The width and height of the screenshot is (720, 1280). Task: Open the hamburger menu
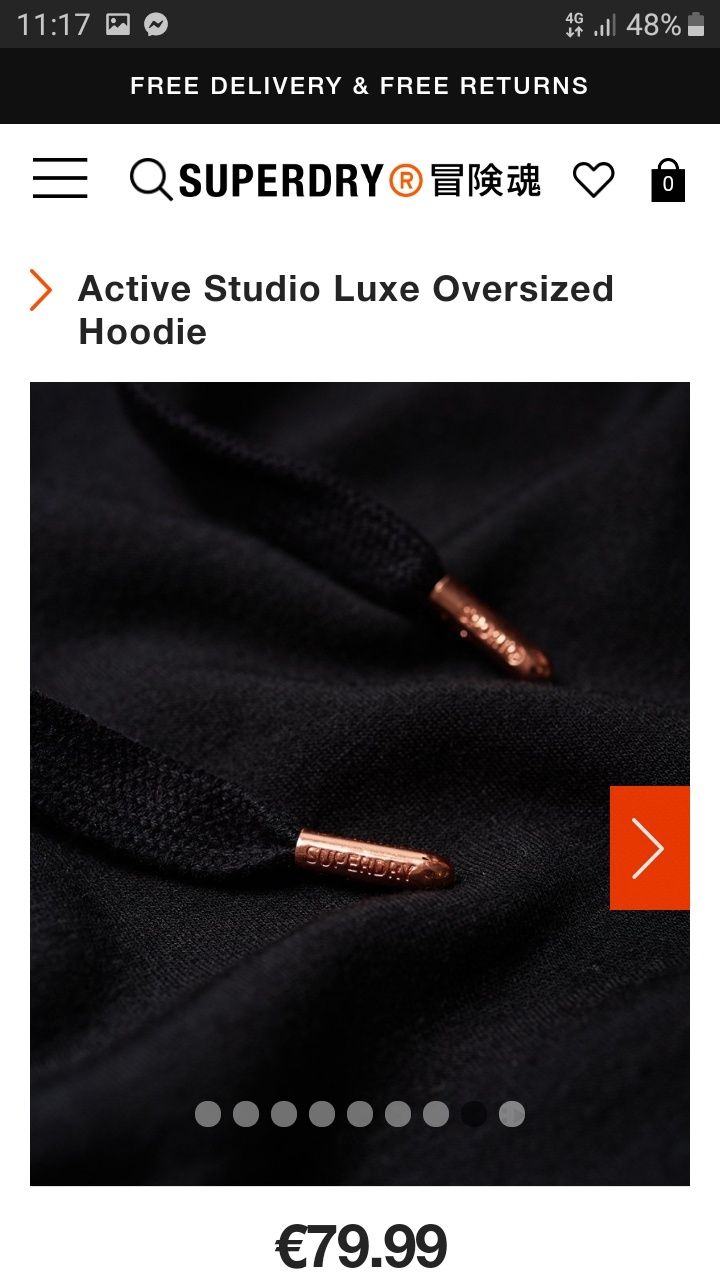(60, 180)
